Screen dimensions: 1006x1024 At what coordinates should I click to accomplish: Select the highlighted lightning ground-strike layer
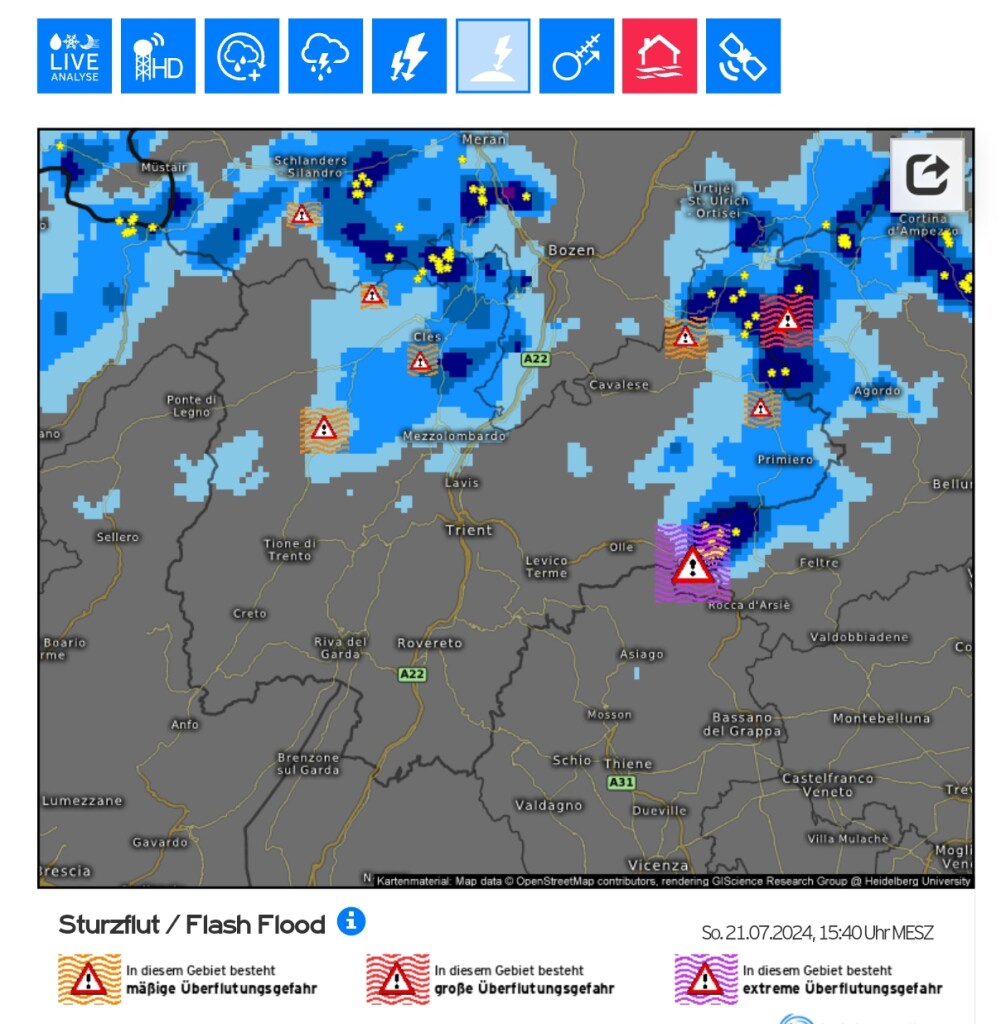[x=493, y=56]
